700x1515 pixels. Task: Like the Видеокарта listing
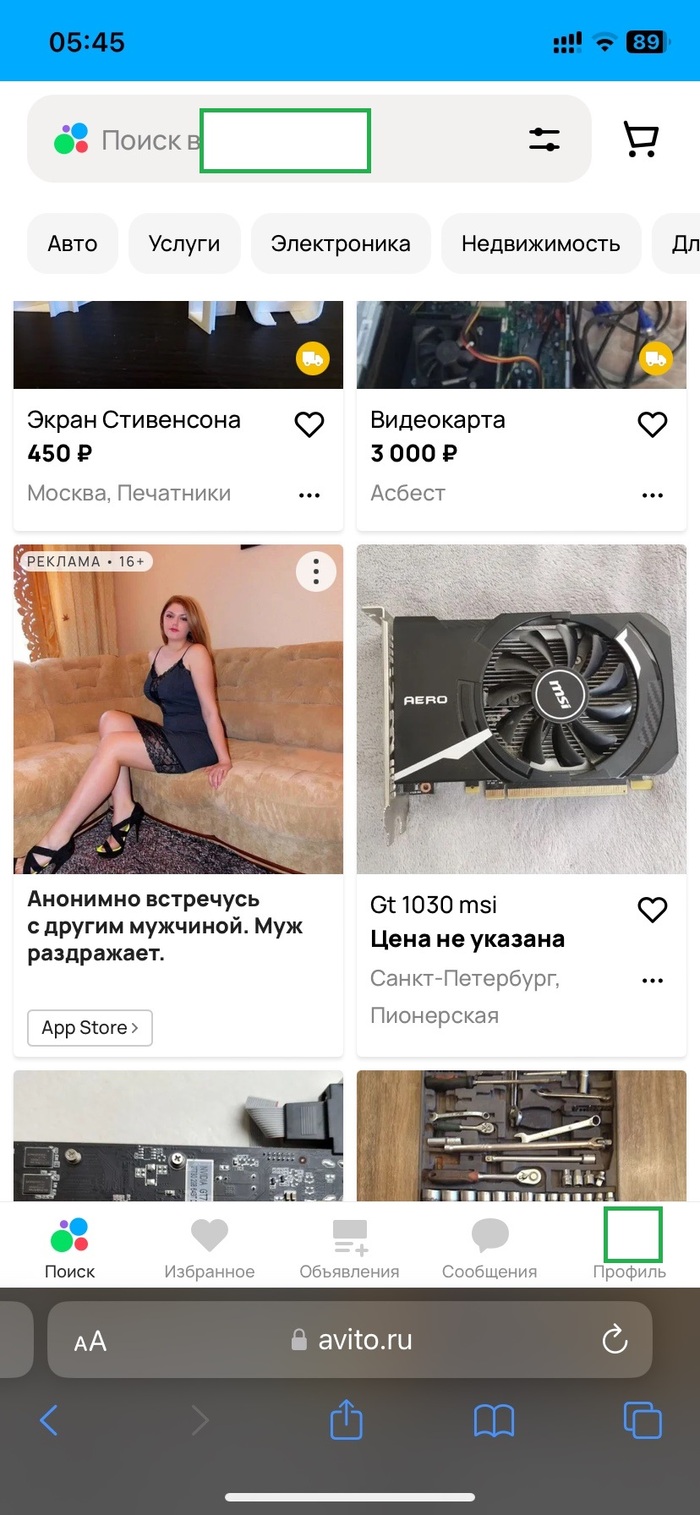(652, 424)
